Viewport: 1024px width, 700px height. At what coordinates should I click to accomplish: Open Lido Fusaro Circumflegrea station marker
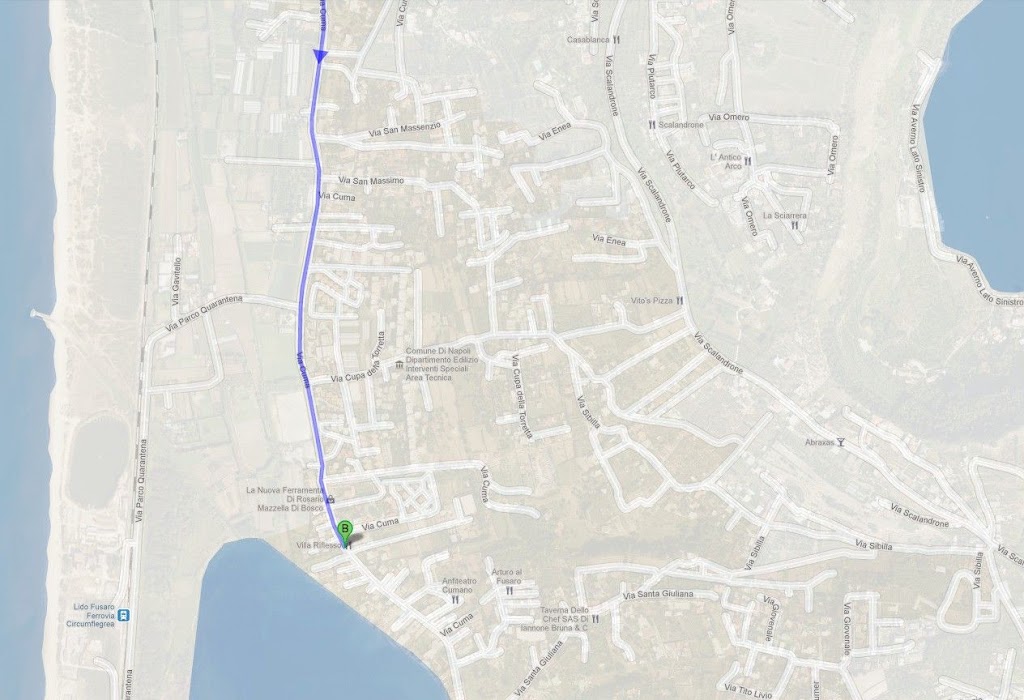tap(123, 616)
